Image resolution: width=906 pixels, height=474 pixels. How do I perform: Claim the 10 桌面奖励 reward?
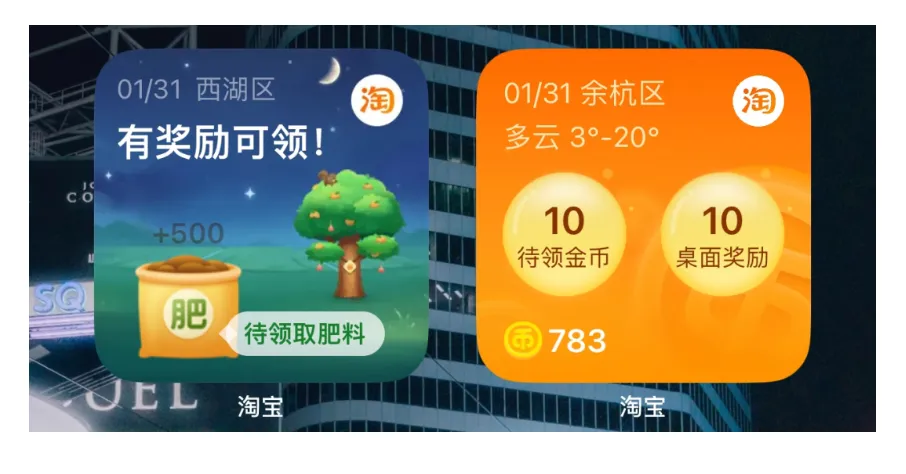722,235
